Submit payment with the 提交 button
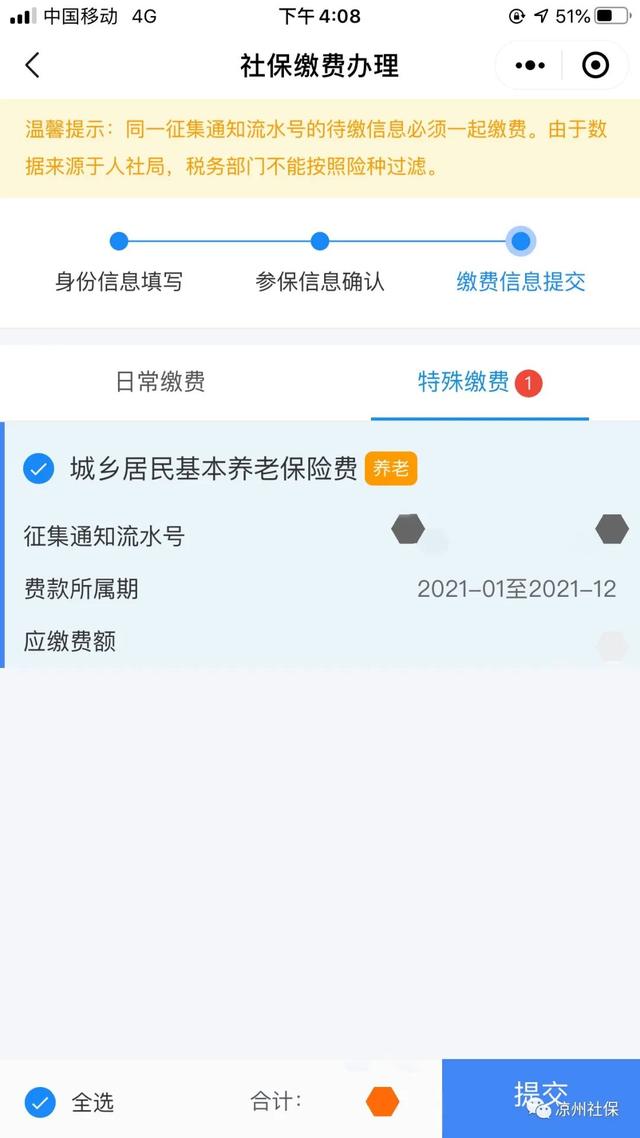The height and width of the screenshot is (1138, 640). pos(540,1096)
